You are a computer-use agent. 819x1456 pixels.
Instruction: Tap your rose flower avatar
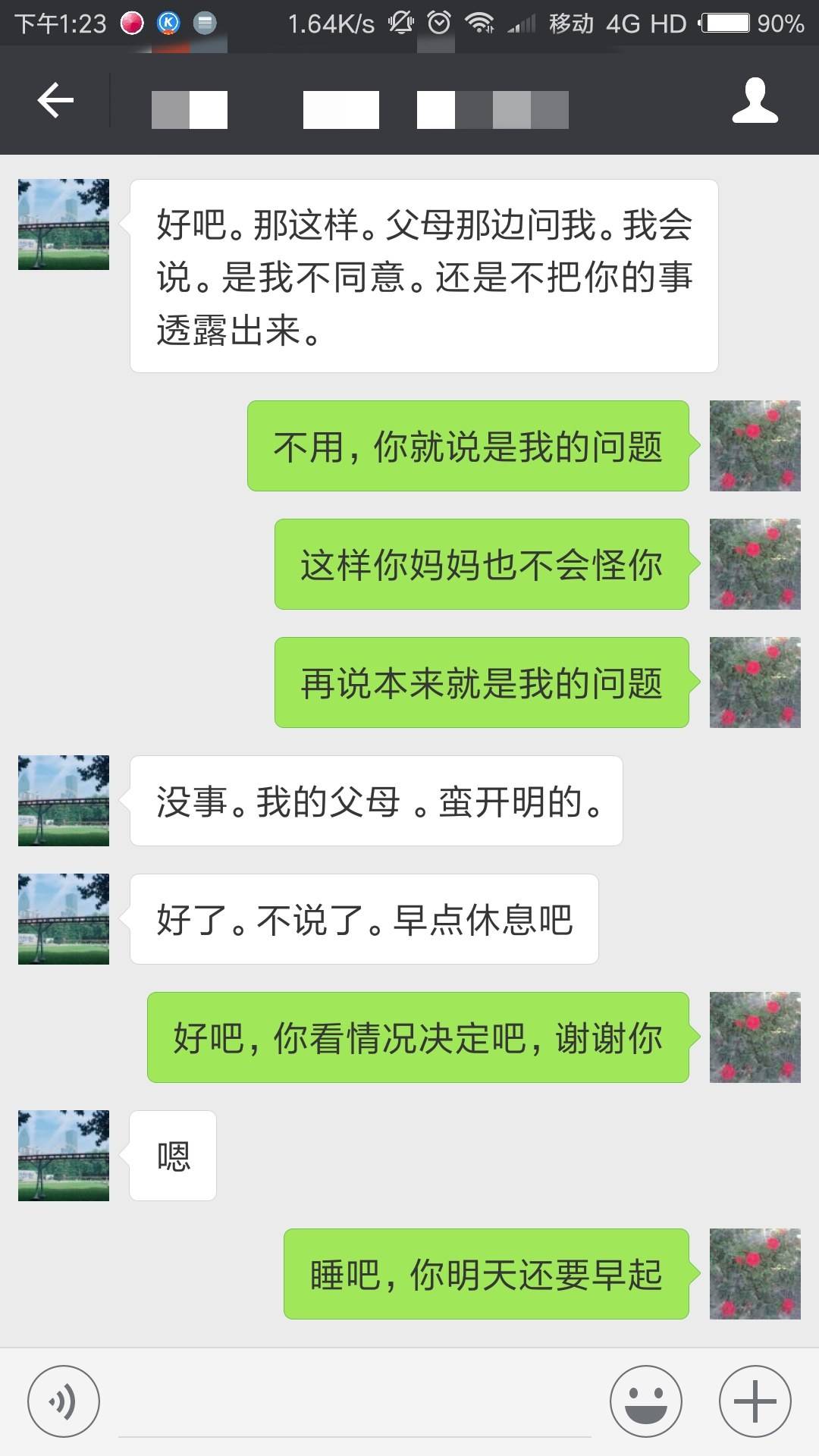coord(755,445)
